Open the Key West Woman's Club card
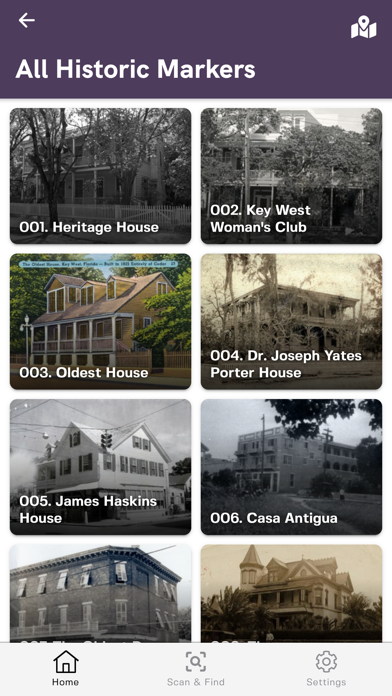The height and width of the screenshot is (696, 392). coord(291,176)
